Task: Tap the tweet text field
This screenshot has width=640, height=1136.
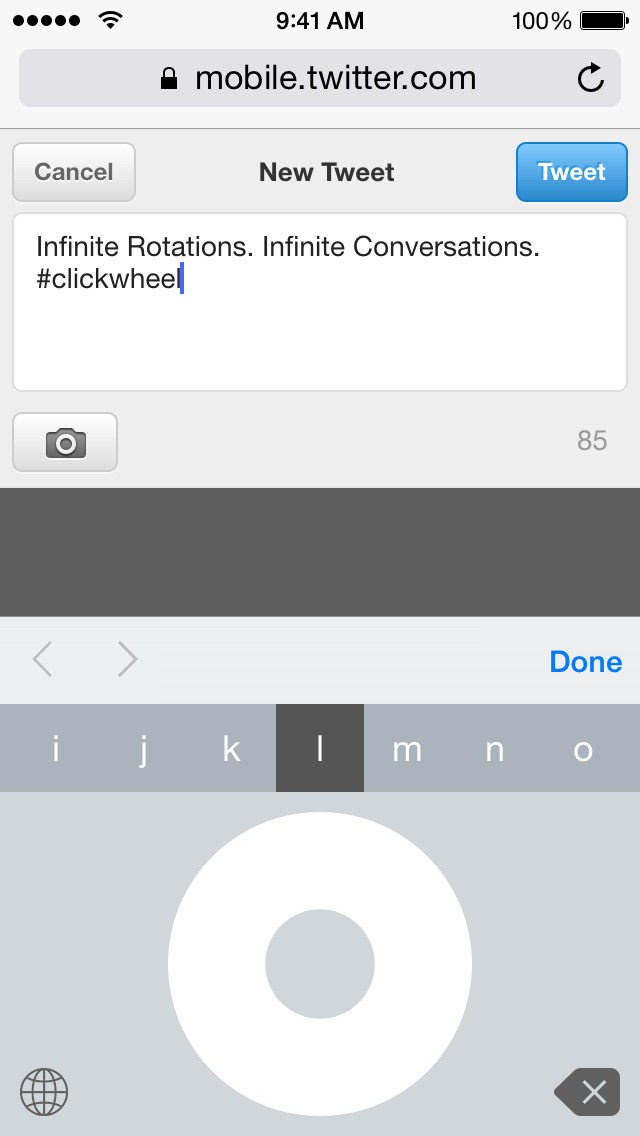Action: tap(320, 320)
